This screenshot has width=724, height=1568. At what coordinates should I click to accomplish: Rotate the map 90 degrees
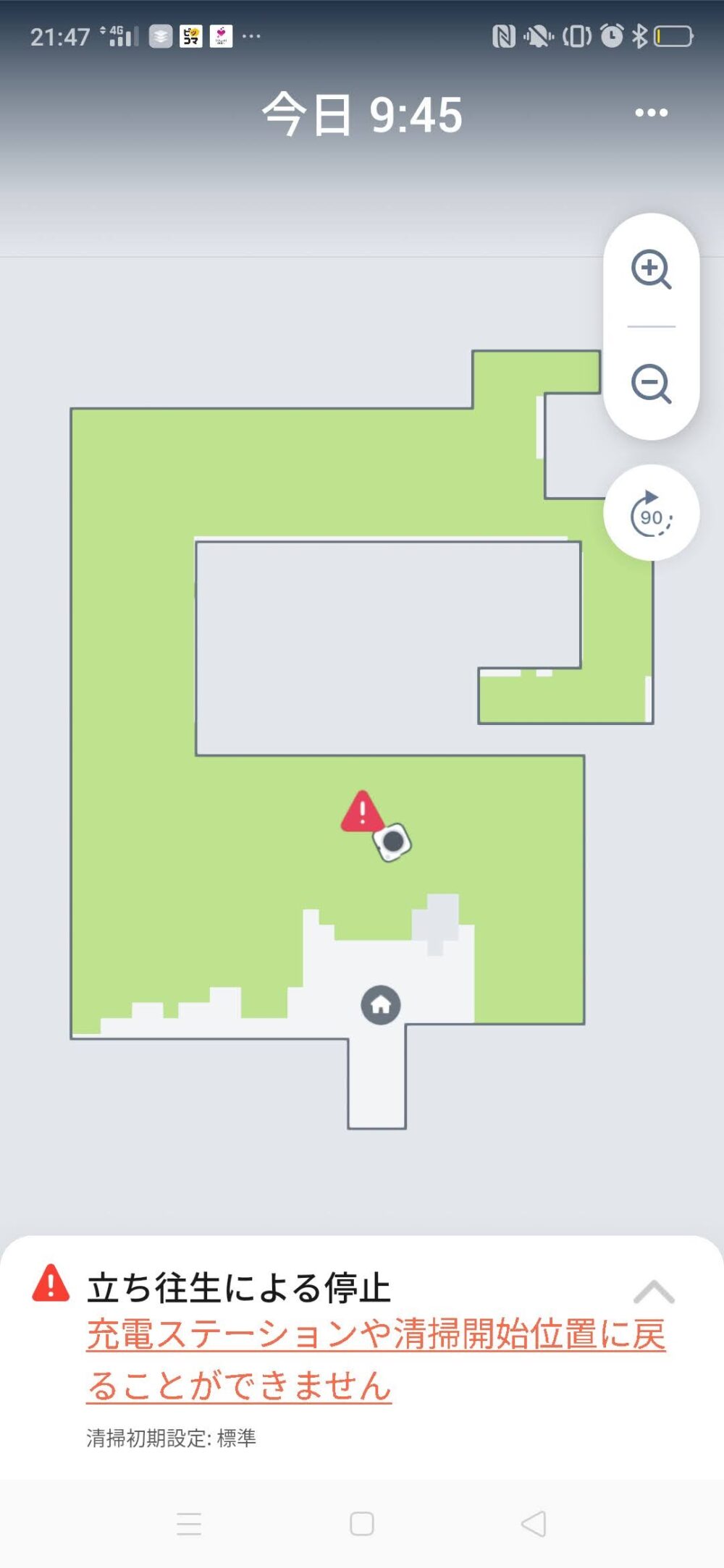coord(651,514)
